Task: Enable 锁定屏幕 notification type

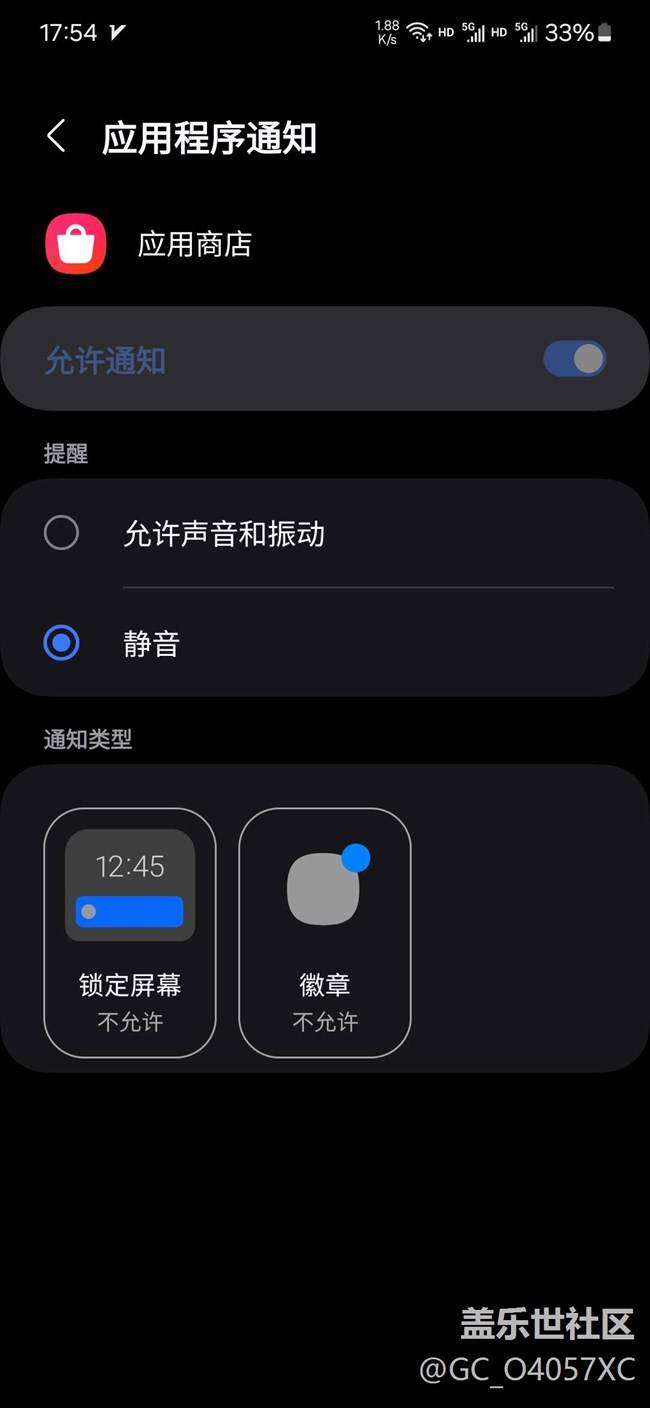Action: 130,932
